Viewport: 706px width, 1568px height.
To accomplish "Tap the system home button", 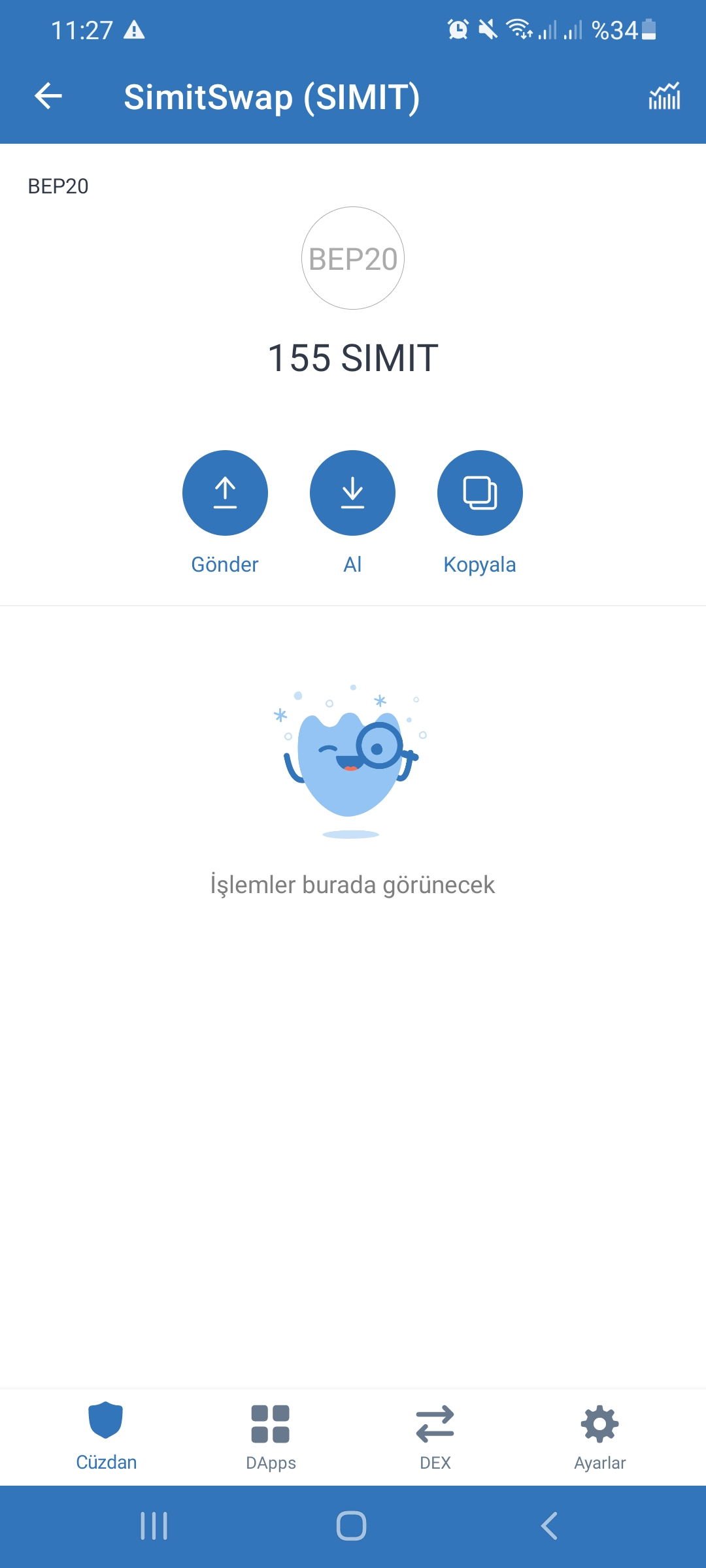I will (x=352, y=1526).
